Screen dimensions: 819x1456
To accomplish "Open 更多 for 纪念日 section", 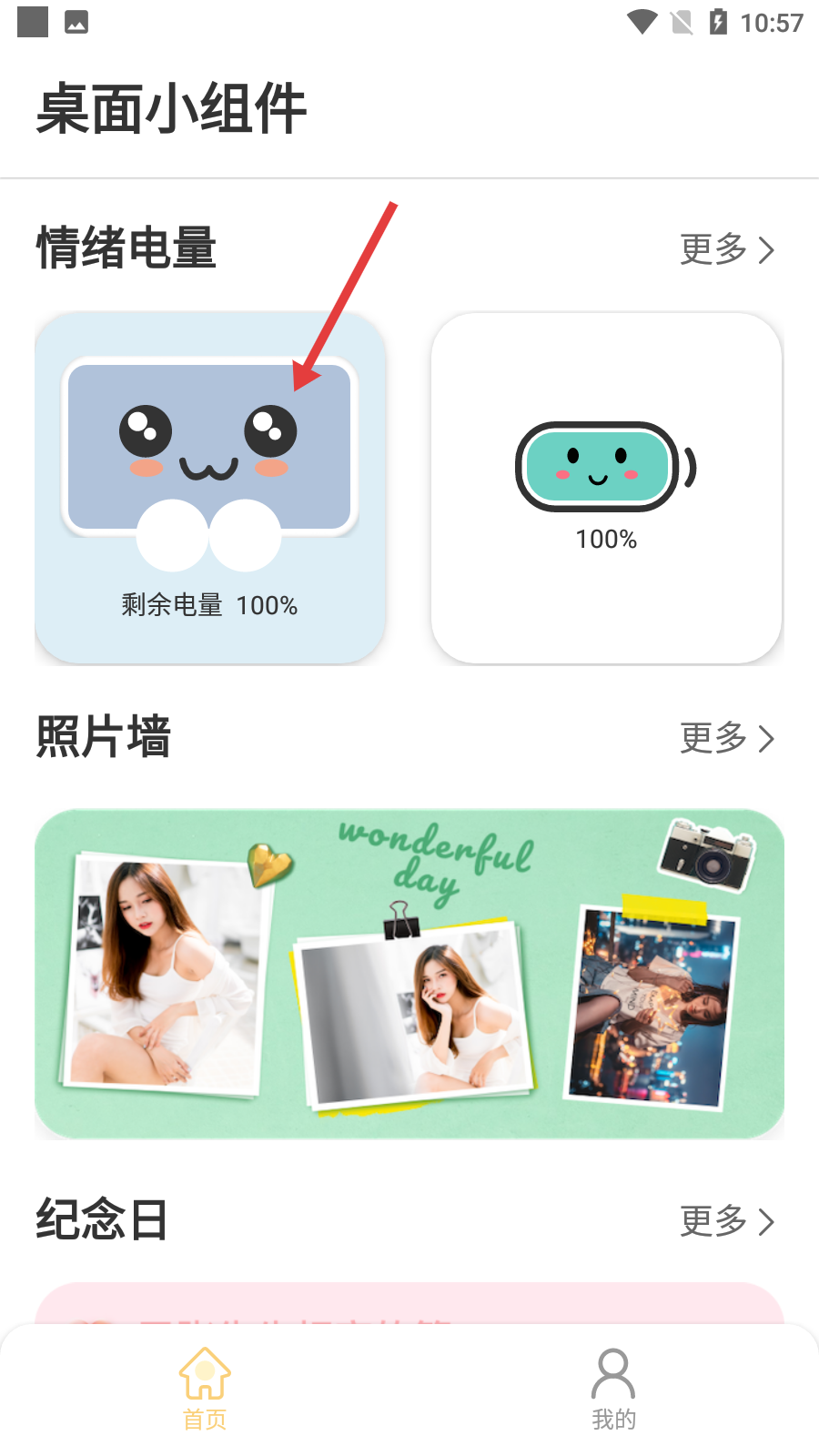I will point(726,1221).
